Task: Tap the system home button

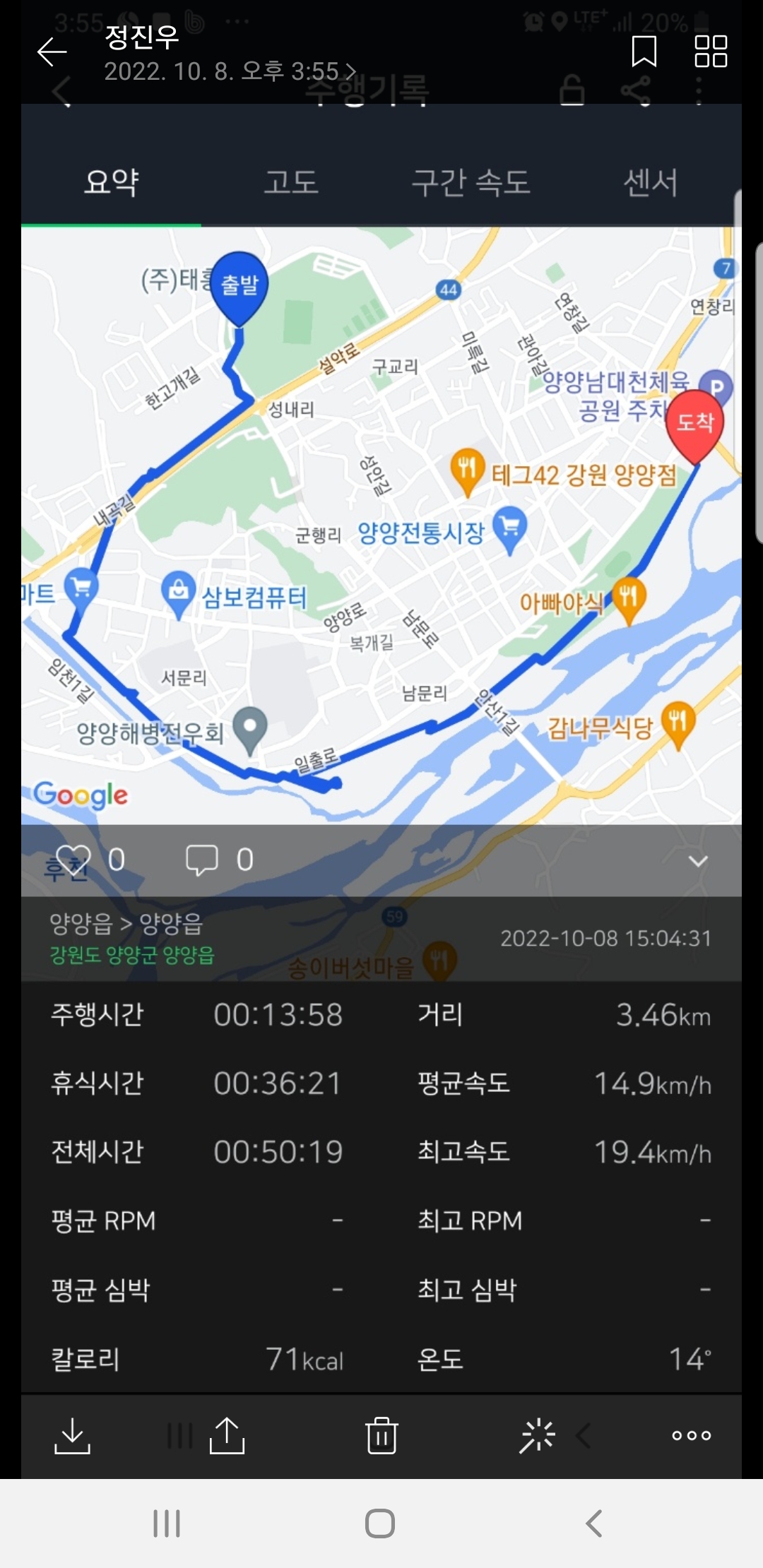Action: coord(380,1524)
